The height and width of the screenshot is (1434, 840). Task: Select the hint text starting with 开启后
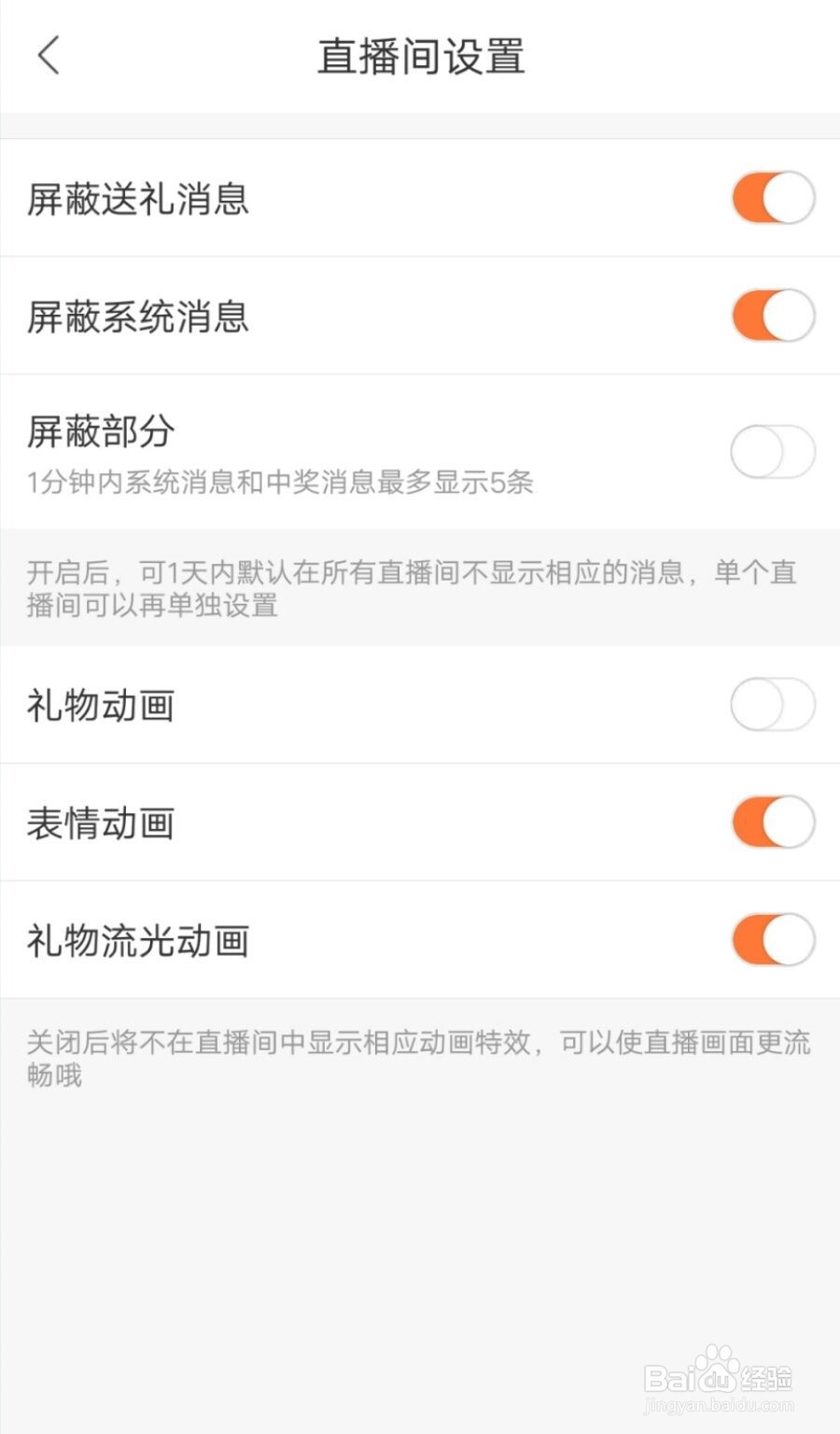coord(411,591)
